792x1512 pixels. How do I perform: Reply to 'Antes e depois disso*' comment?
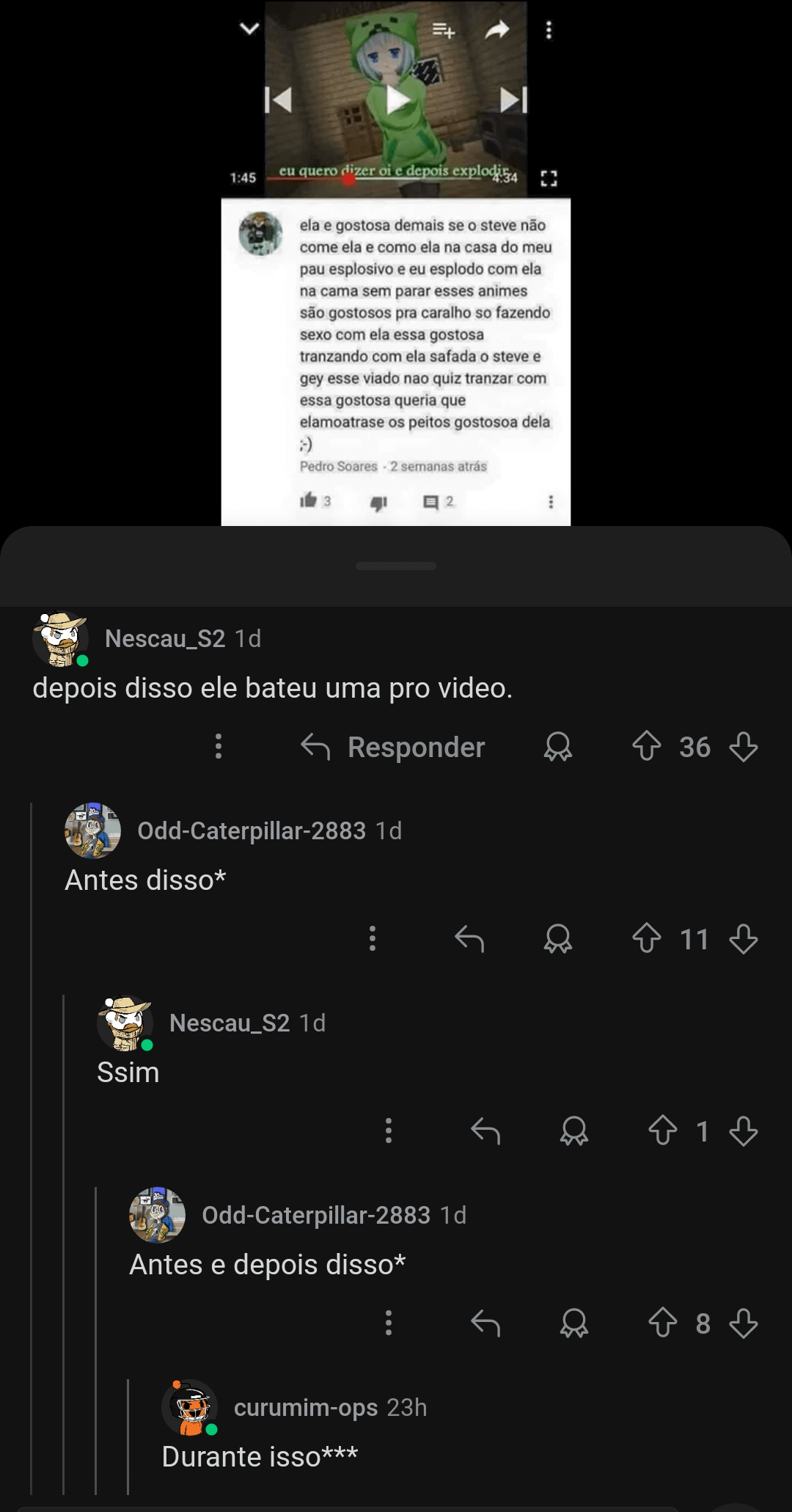coord(485,1323)
